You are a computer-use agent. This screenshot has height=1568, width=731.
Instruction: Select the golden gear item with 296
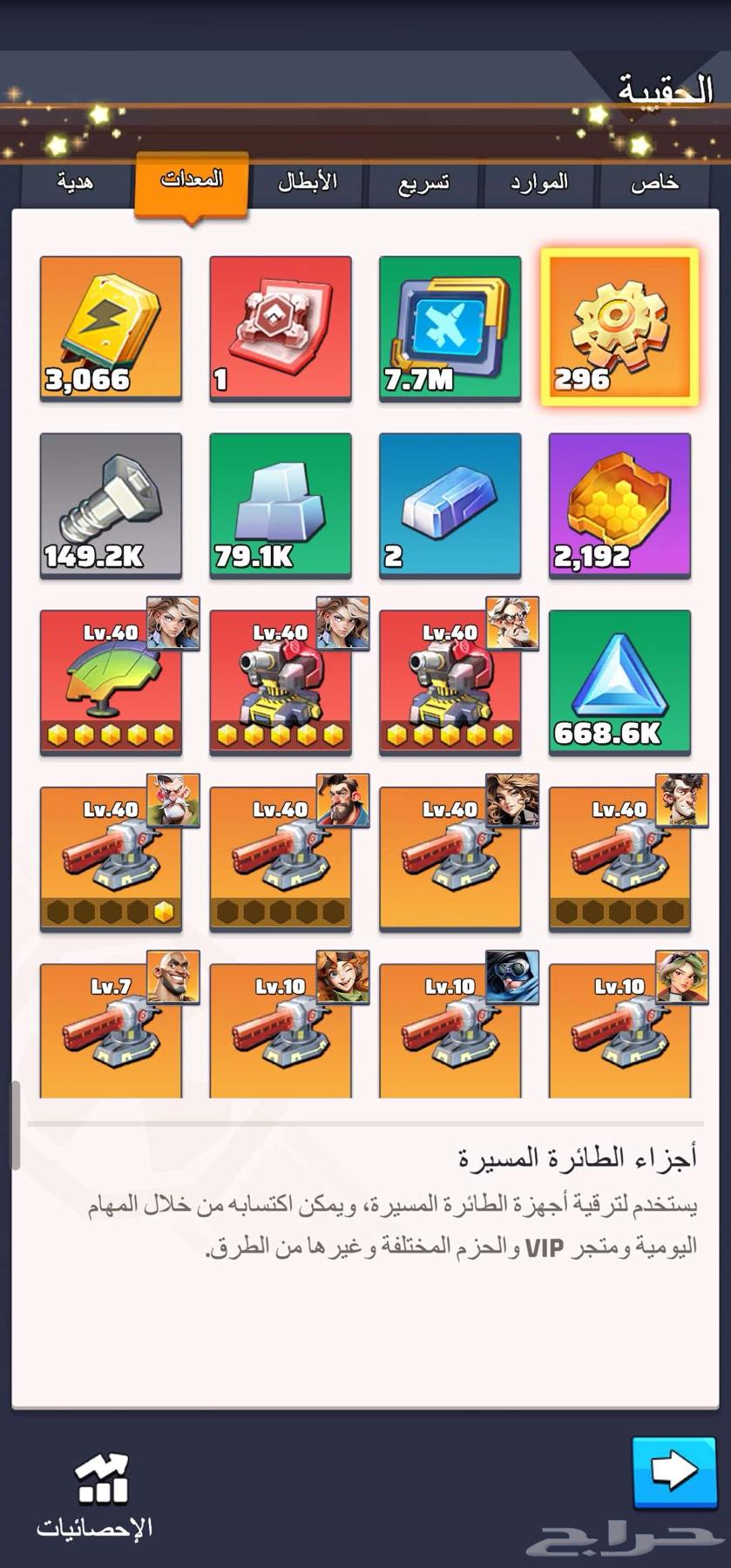[x=619, y=328]
